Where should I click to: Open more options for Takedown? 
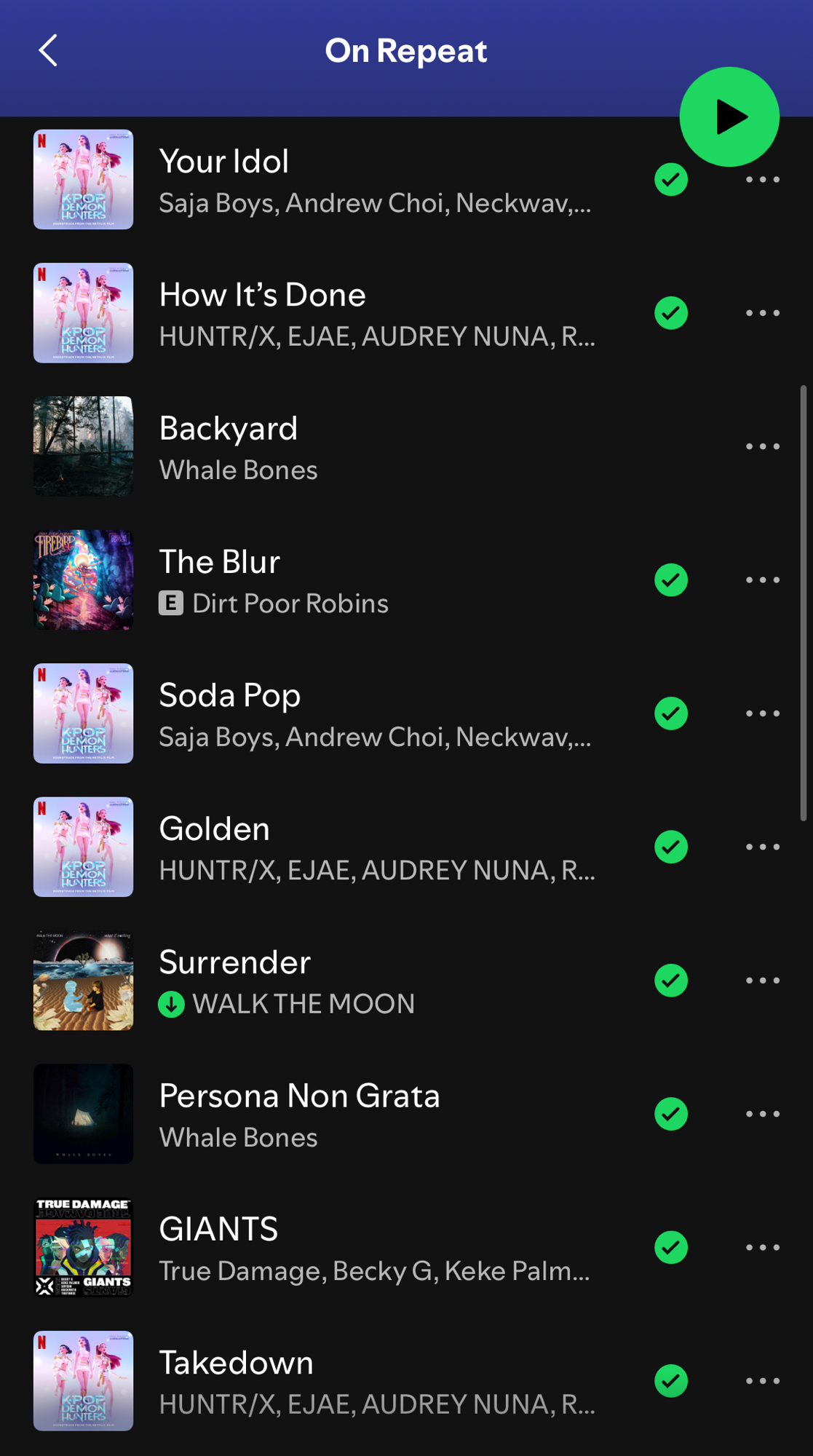tap(762, 1381)
